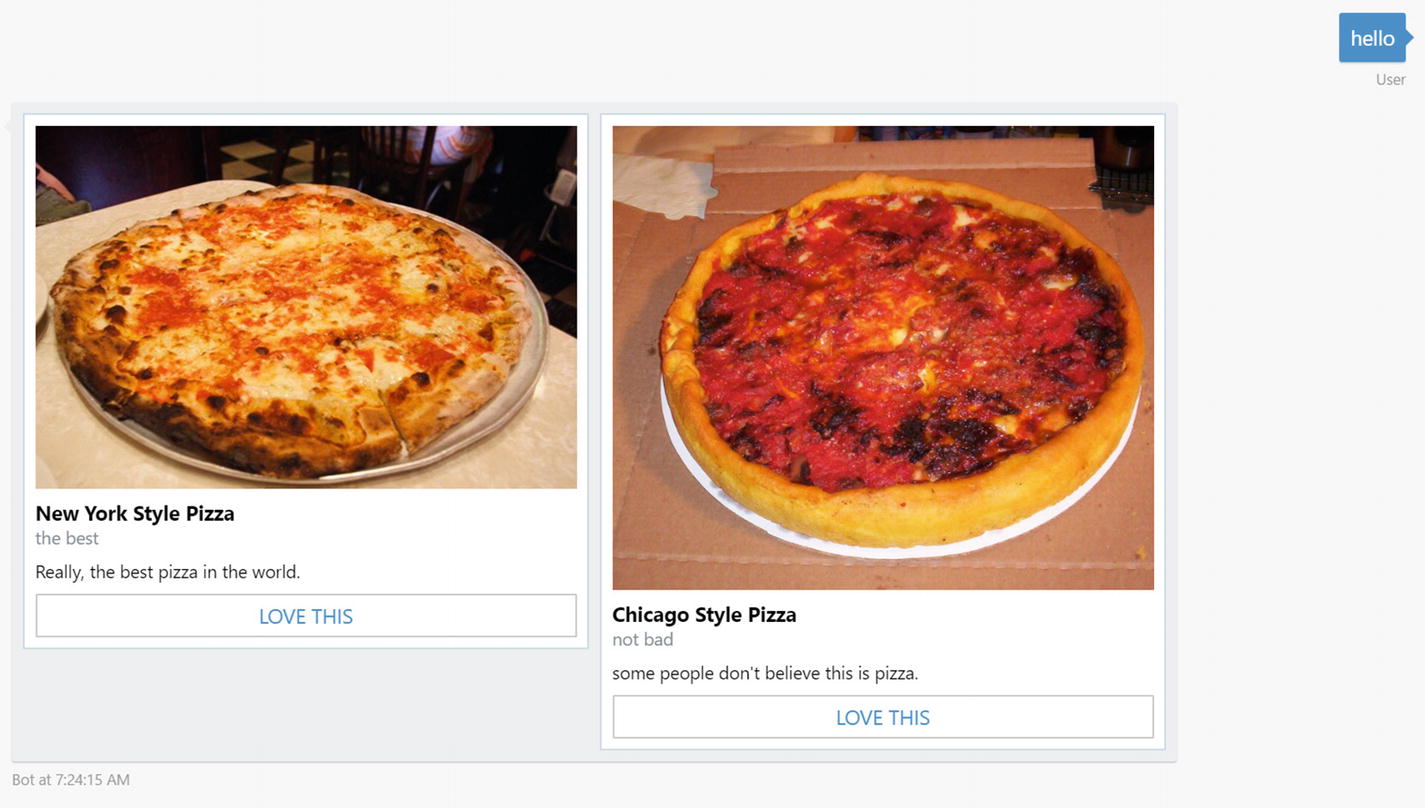This screenshot has height=808, width=1425.
Task: Tap LOVE THIS under New York Style Pizza
Action: point(306,616)
